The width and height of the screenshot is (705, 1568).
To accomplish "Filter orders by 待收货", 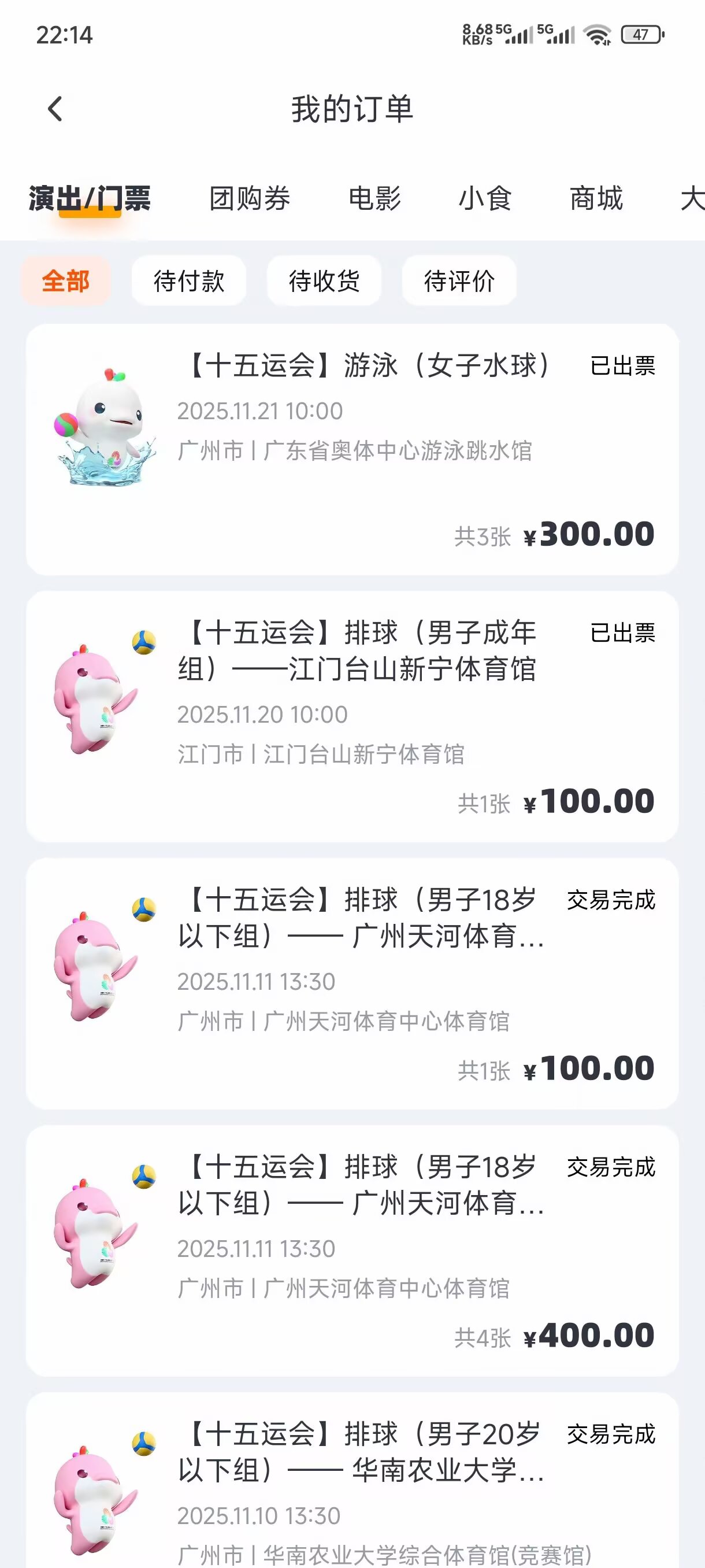I will [x=324, y=280].
